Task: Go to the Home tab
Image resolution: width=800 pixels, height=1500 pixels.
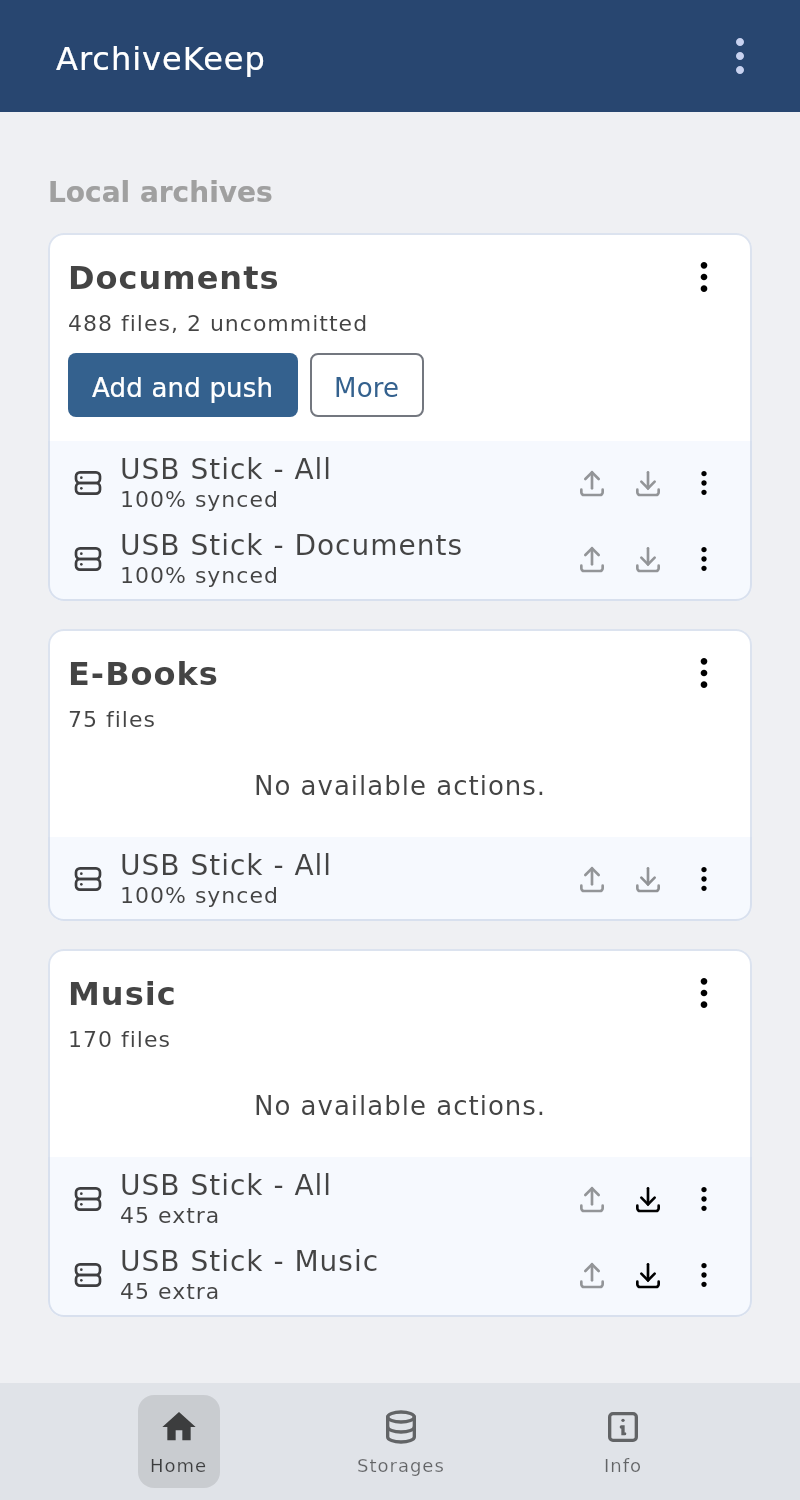Action: (x=179, y=1441)
